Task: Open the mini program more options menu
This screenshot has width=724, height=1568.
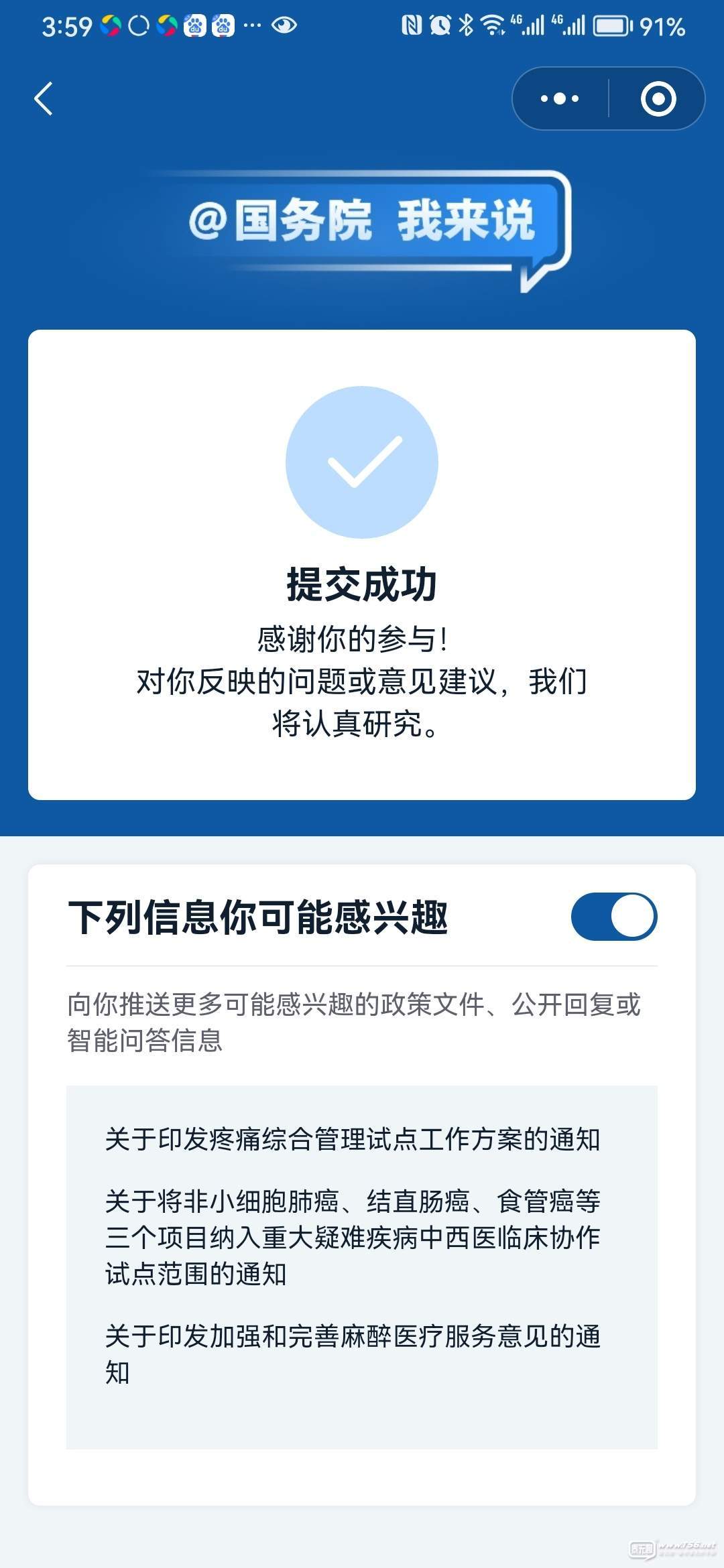Action: click(560, 99)
